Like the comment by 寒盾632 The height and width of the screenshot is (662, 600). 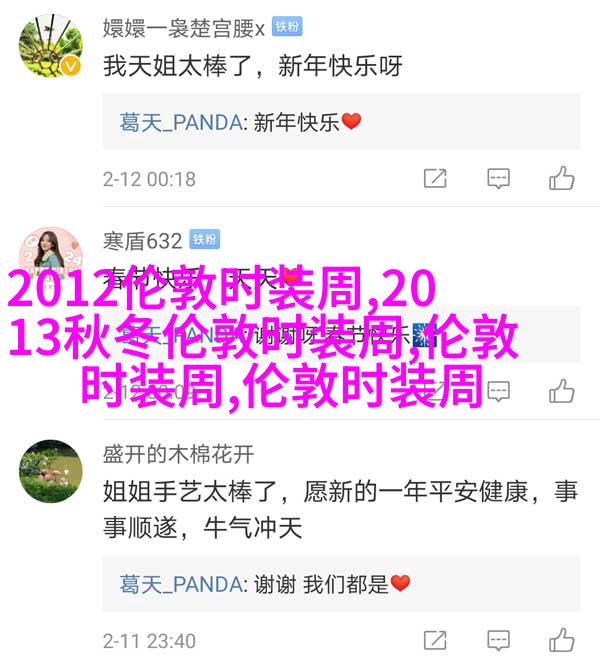click(x=562, y=390)
